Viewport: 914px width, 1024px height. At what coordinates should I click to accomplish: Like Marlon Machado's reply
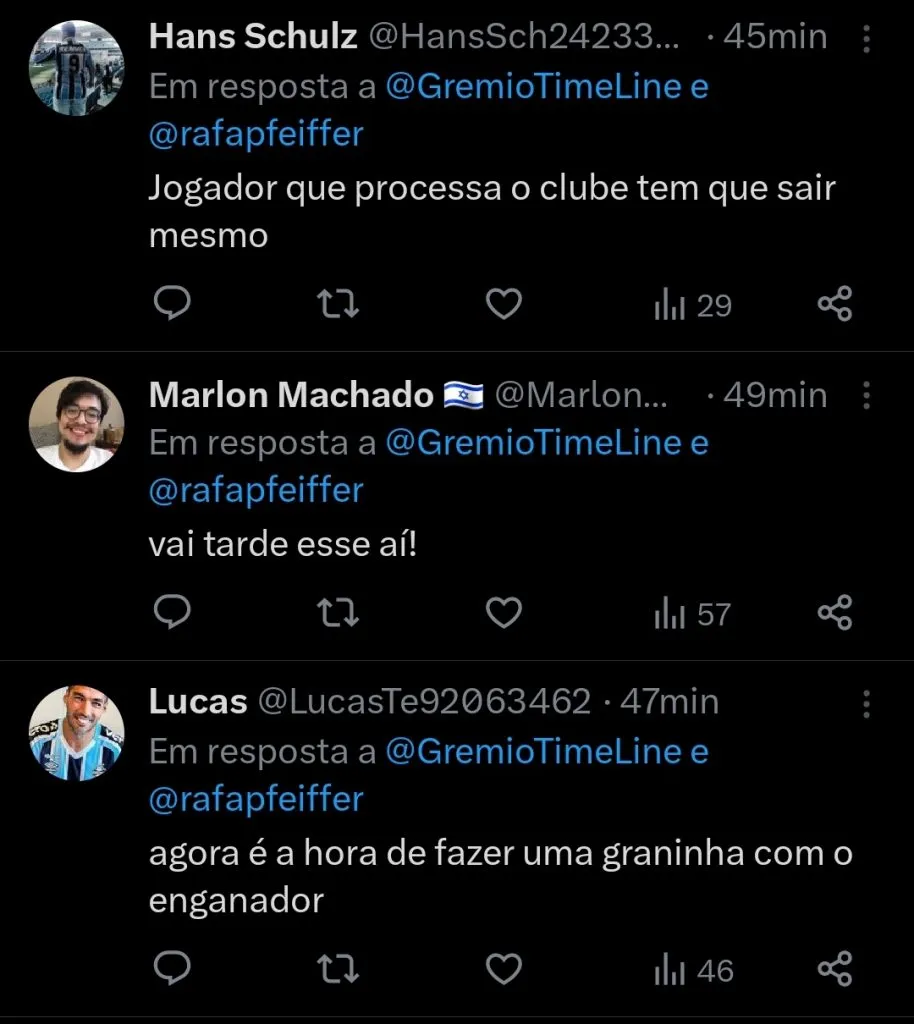[503, 613]
